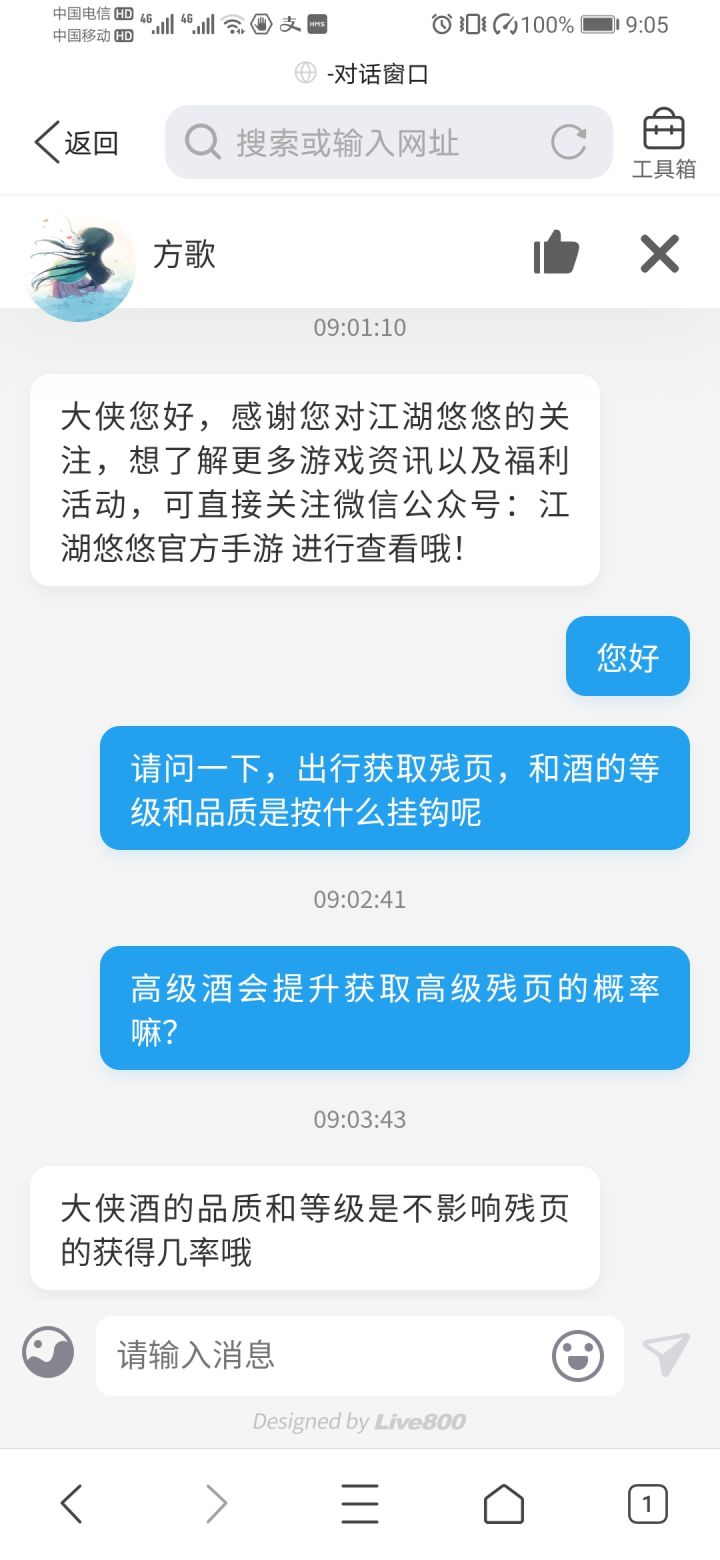Open the 工具箱 toolbox
720x1560 pixels.
point(664,144)
